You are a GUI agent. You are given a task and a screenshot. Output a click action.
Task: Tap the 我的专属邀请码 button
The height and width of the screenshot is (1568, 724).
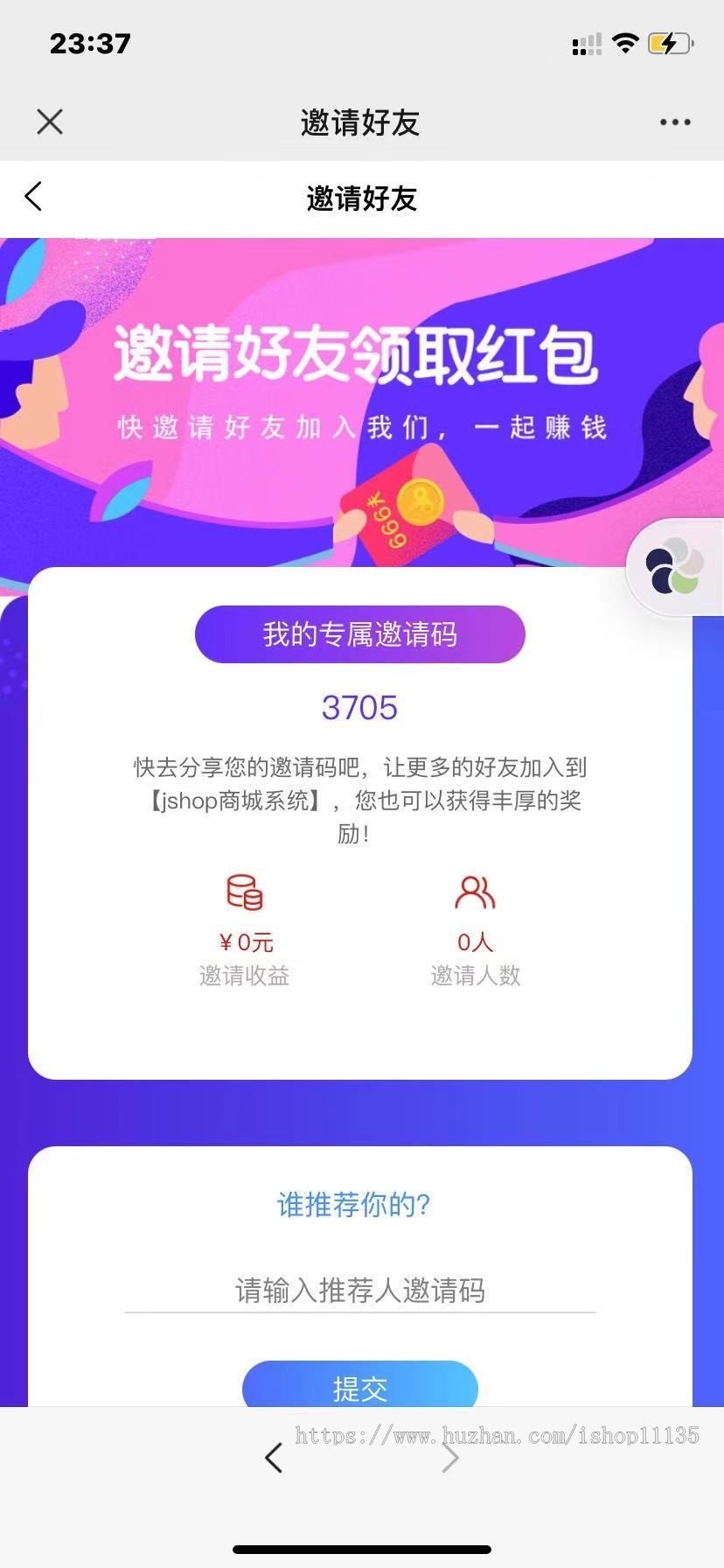click(359, 634)
